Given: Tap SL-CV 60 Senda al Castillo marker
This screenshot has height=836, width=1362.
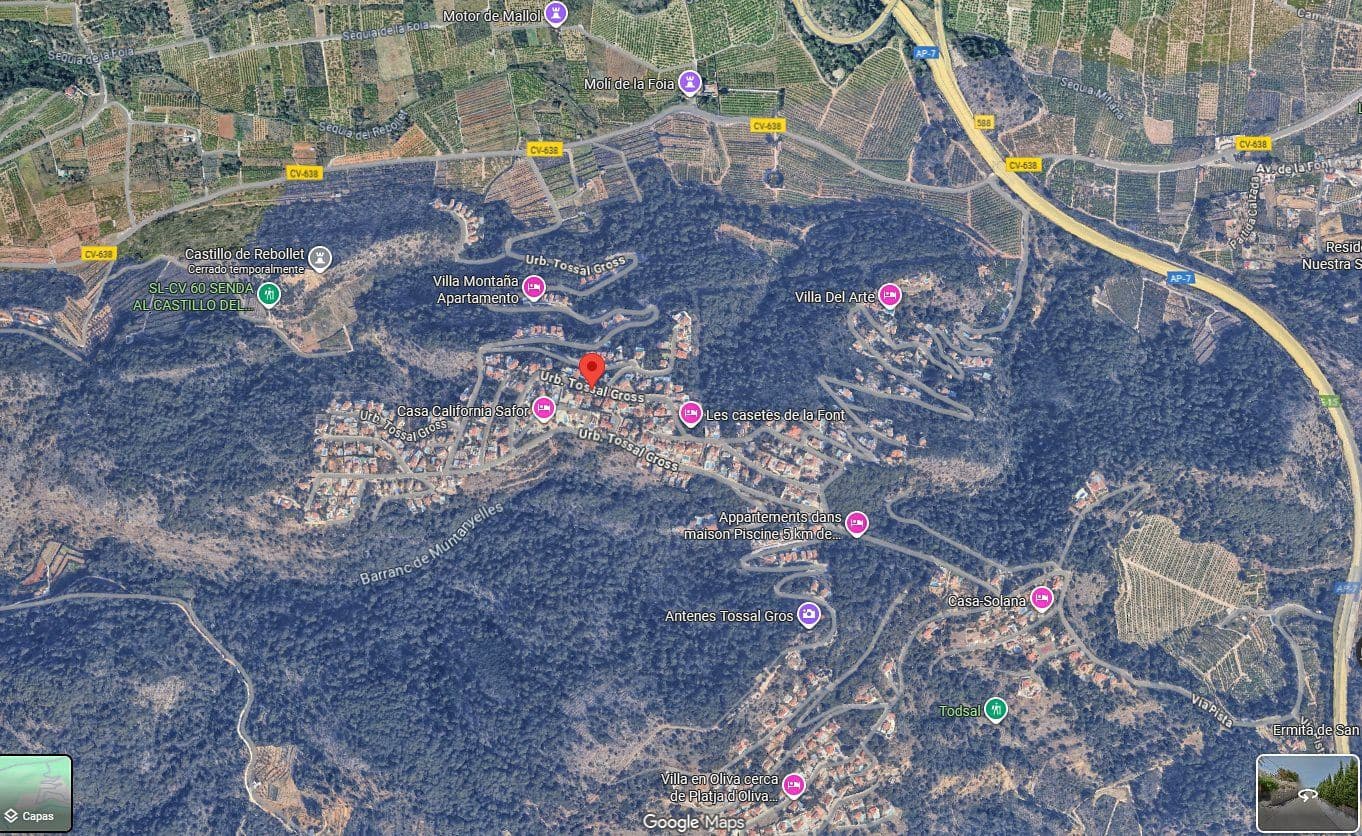Looking at the screenshot, I should (267, 294).
